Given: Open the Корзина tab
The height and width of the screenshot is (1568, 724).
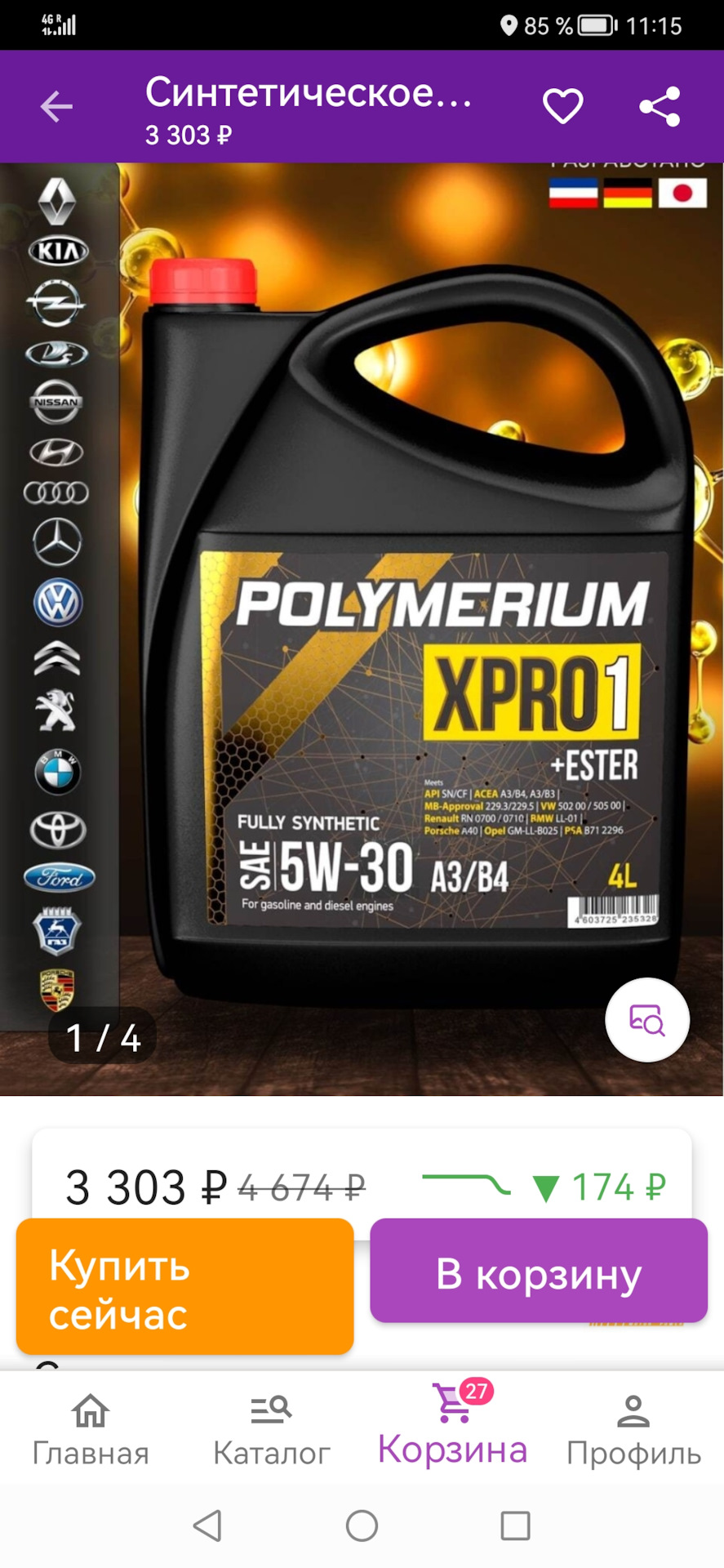Looking at the screenshot, I should coord(452,1427).
